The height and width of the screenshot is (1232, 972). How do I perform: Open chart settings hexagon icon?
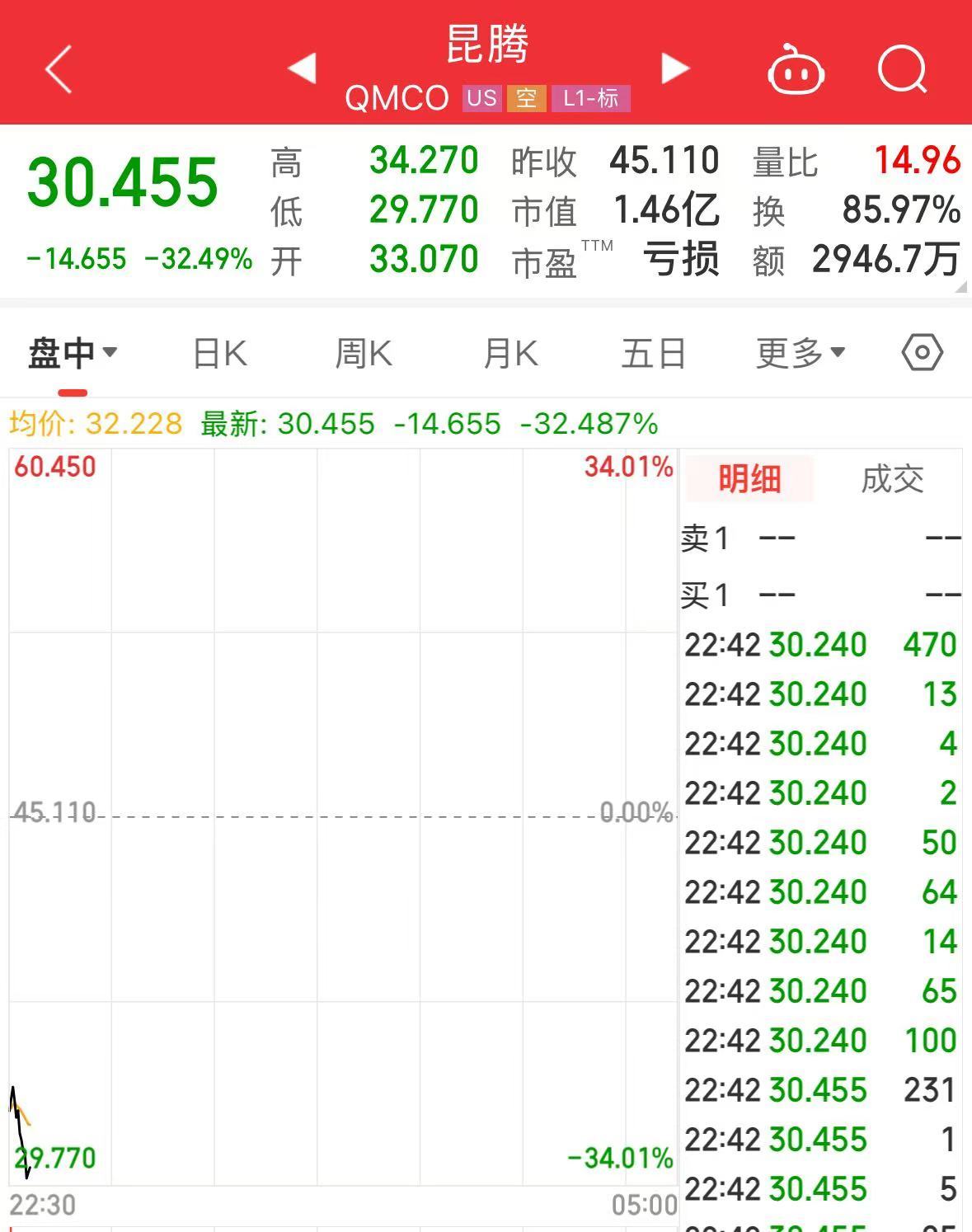[x=922, y=353]
